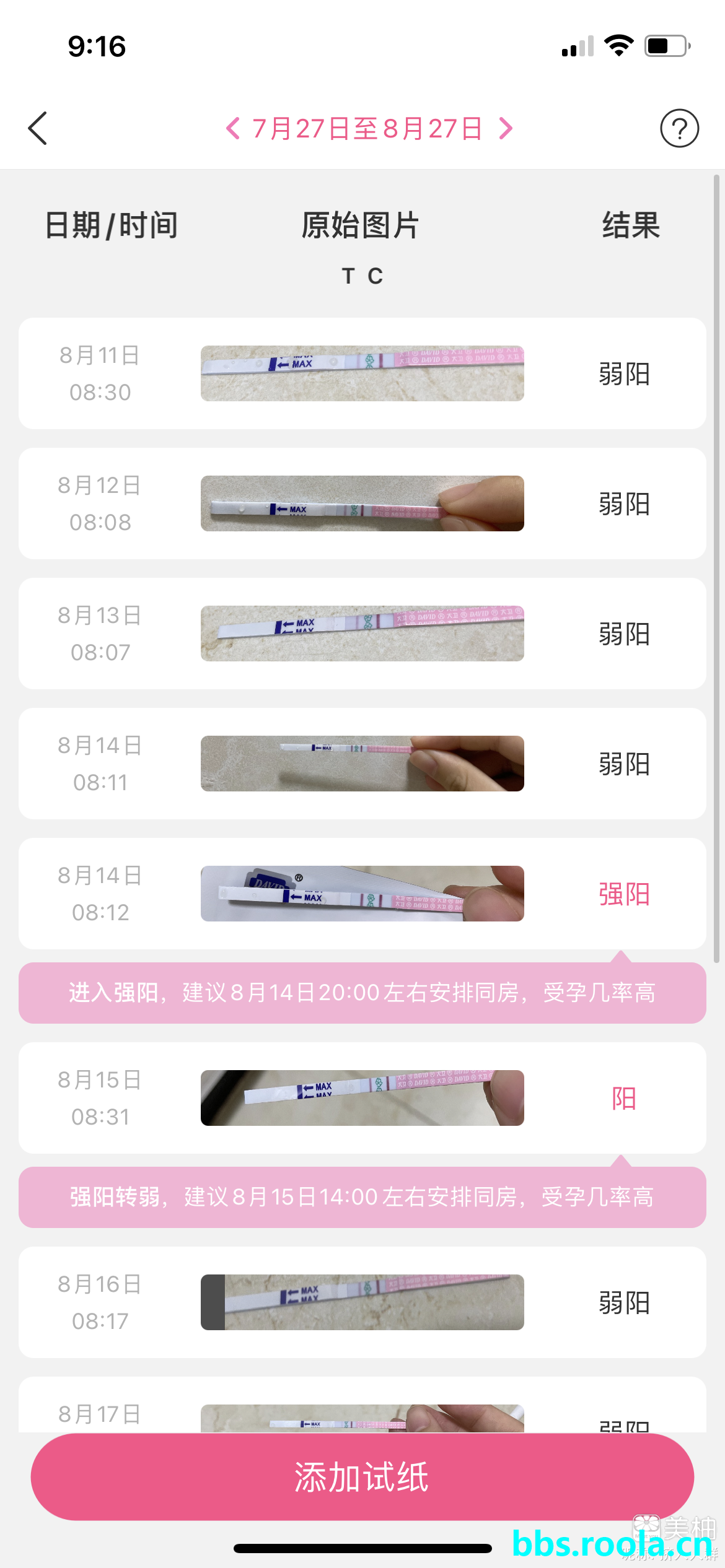Go to the next date range
Image resolution: width=725 pixels, height=1568 pixels.
tap(506, 128)
